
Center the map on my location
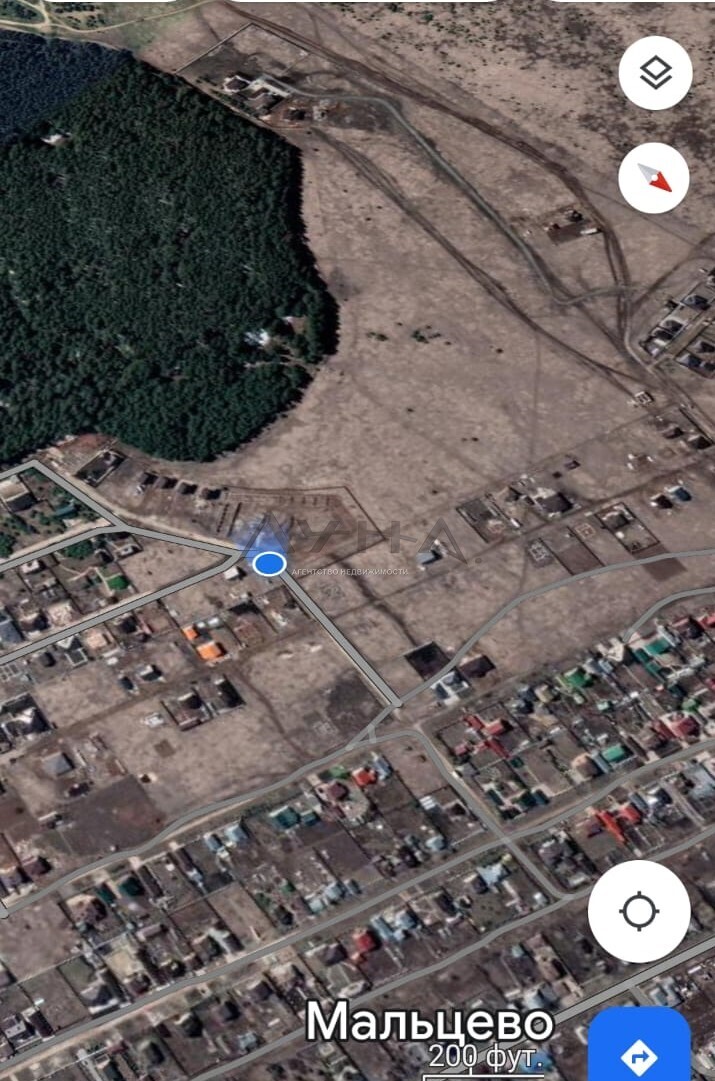click(x=639, y=911)
